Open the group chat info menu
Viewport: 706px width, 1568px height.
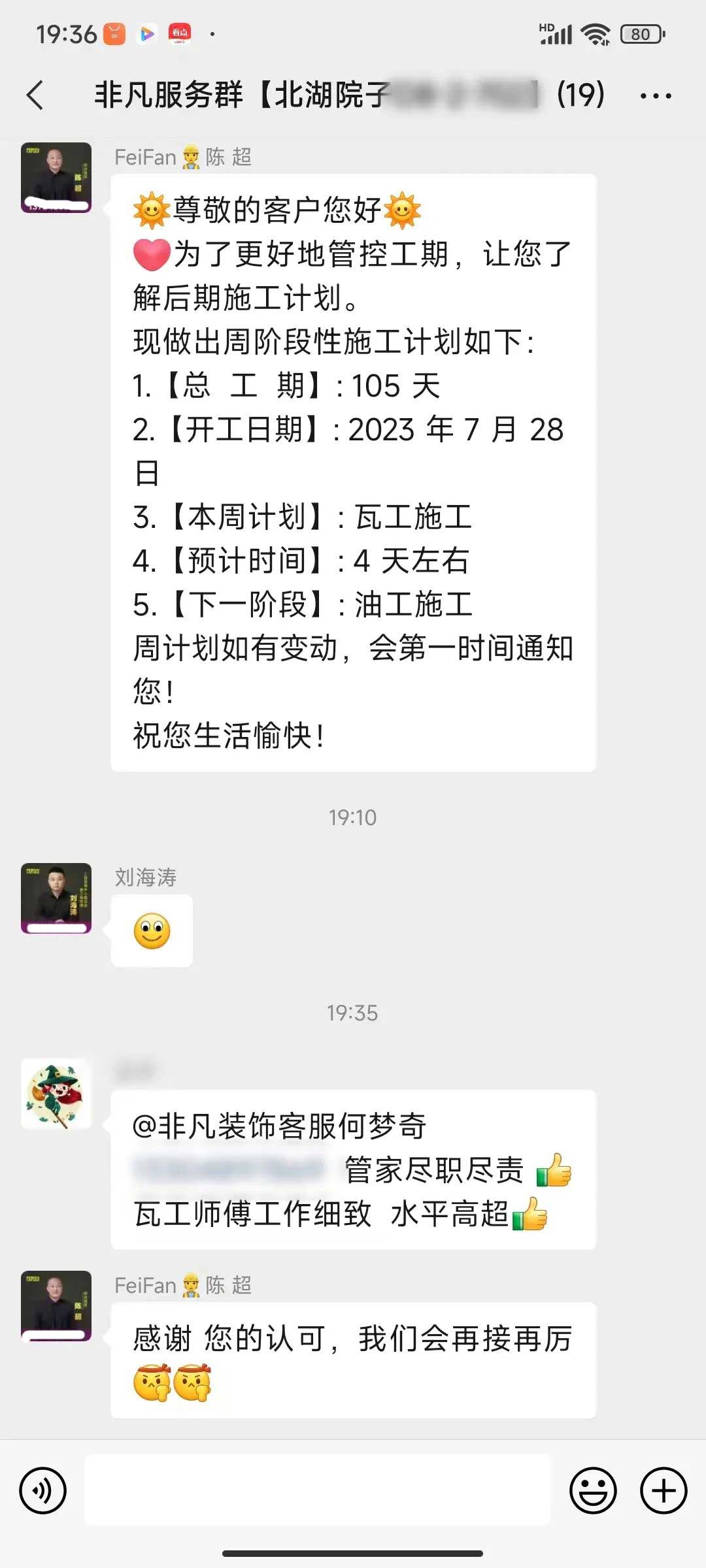655,96
